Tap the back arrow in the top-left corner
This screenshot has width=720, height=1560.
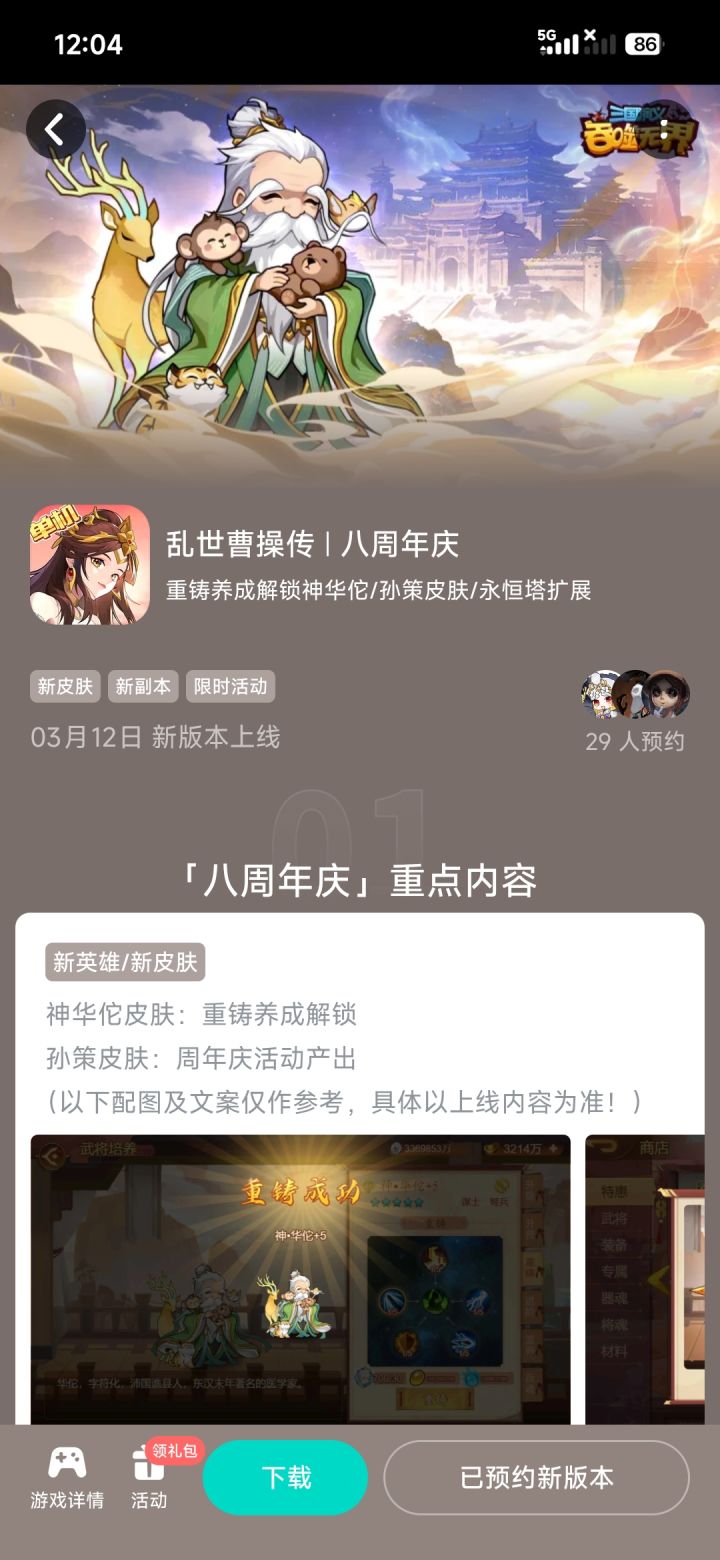(x=55, y=129)
